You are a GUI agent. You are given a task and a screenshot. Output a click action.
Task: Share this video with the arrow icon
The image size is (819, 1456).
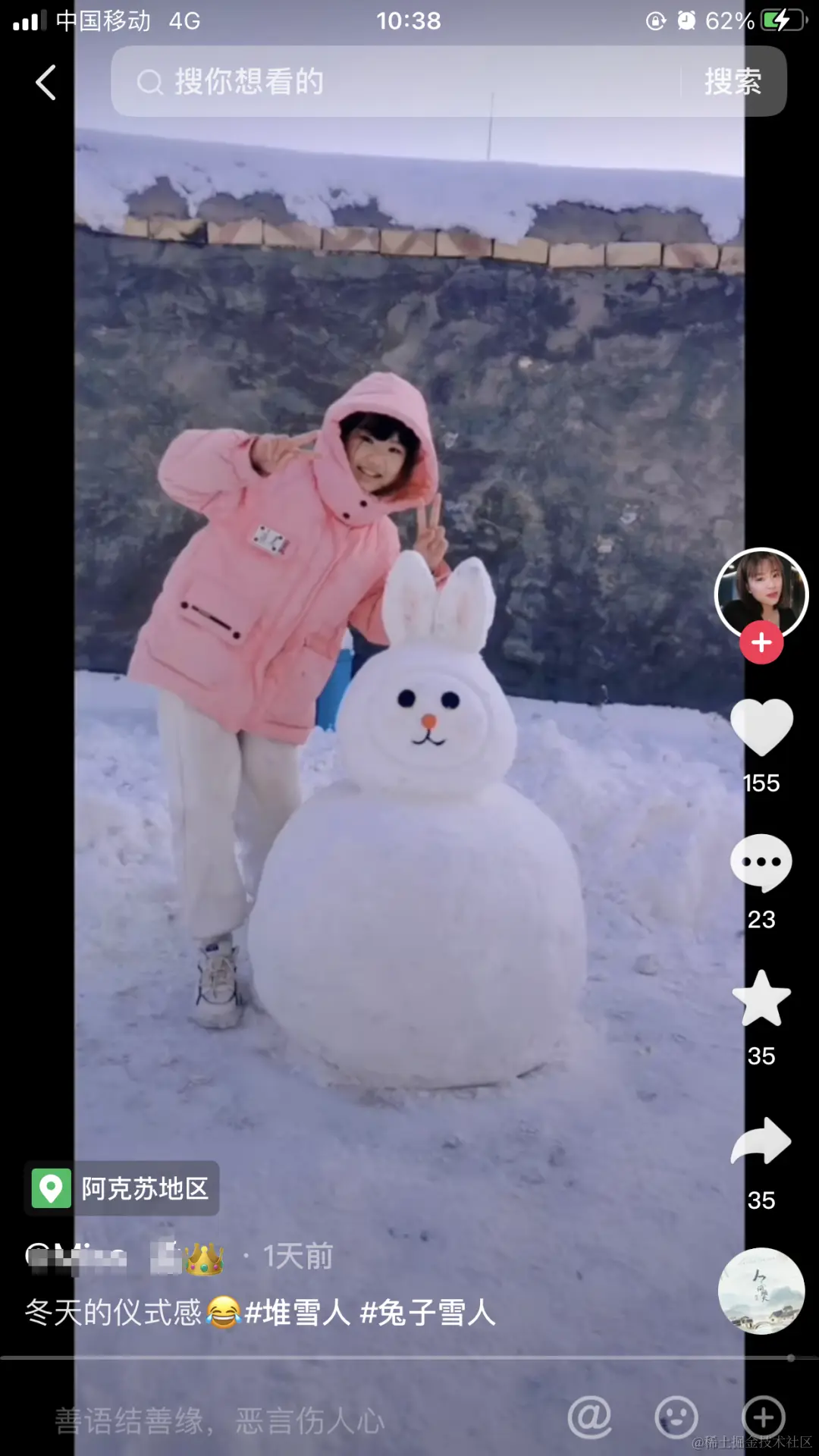(761, 1141)
